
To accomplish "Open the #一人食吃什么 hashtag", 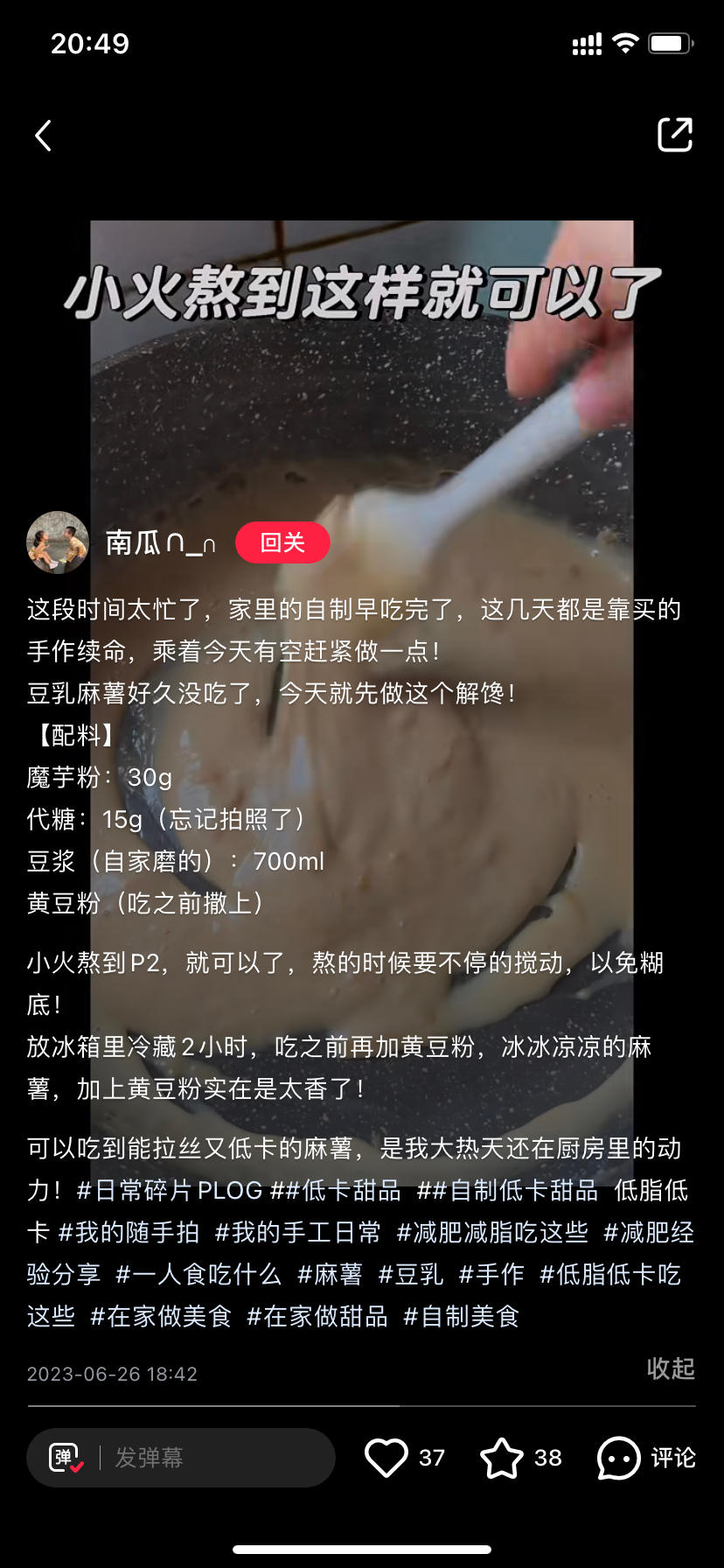I will click(x=198, y=1274).
